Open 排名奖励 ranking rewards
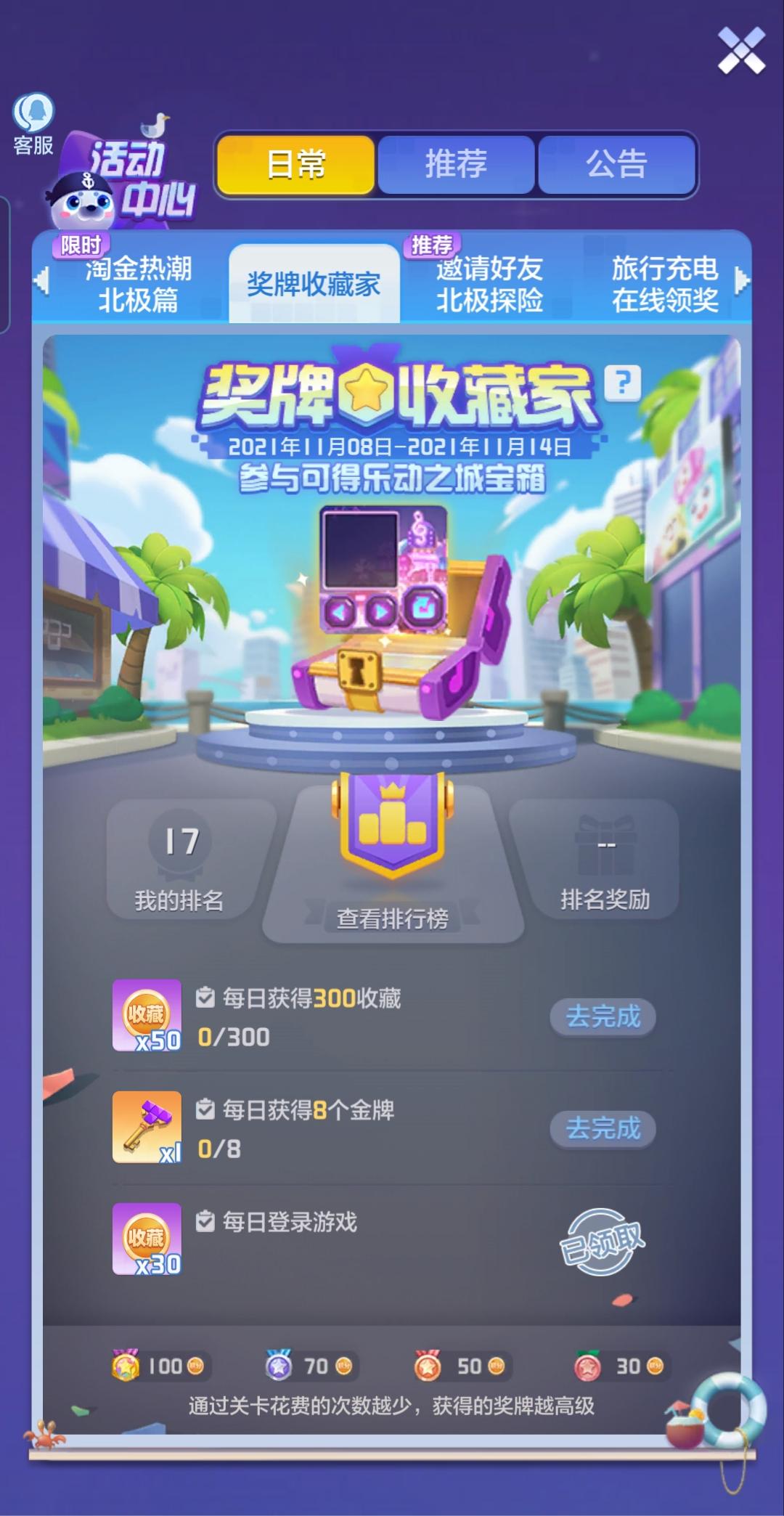784x1516 pixels. pyautogui.click(x=604, y=860)
